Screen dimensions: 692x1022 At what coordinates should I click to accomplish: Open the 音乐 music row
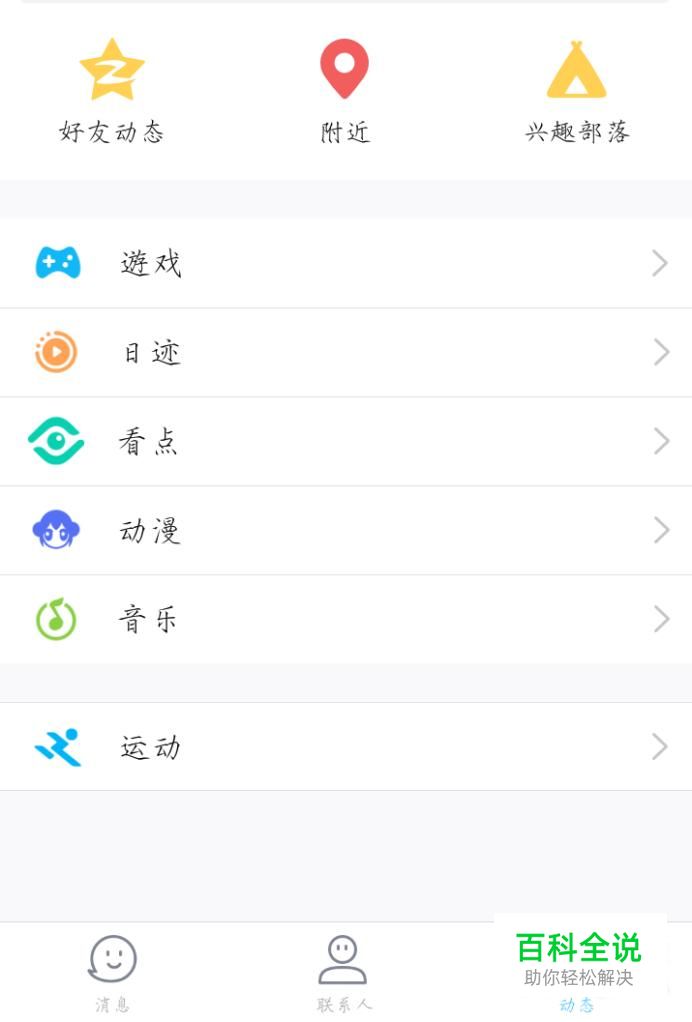pos(345,619)
